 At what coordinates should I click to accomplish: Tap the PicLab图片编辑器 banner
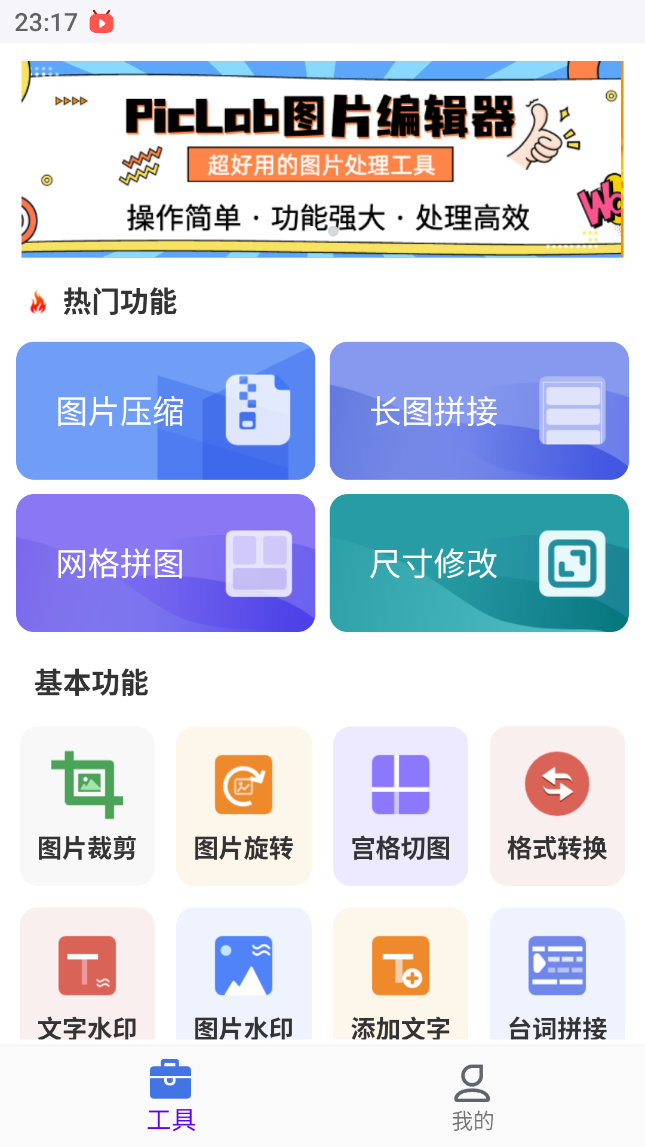pos(322,159)
